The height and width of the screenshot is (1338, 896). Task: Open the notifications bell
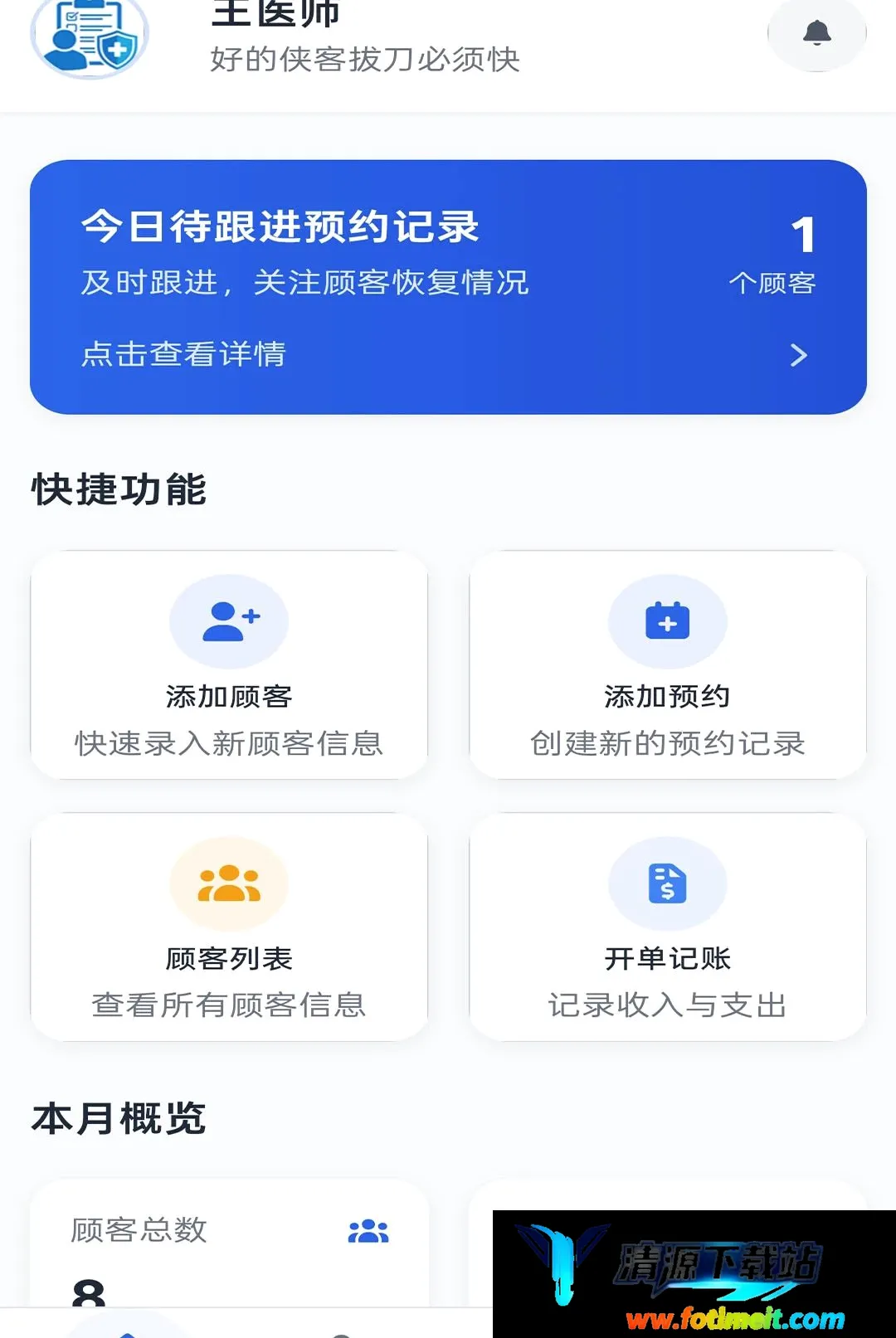pos(816,33)
